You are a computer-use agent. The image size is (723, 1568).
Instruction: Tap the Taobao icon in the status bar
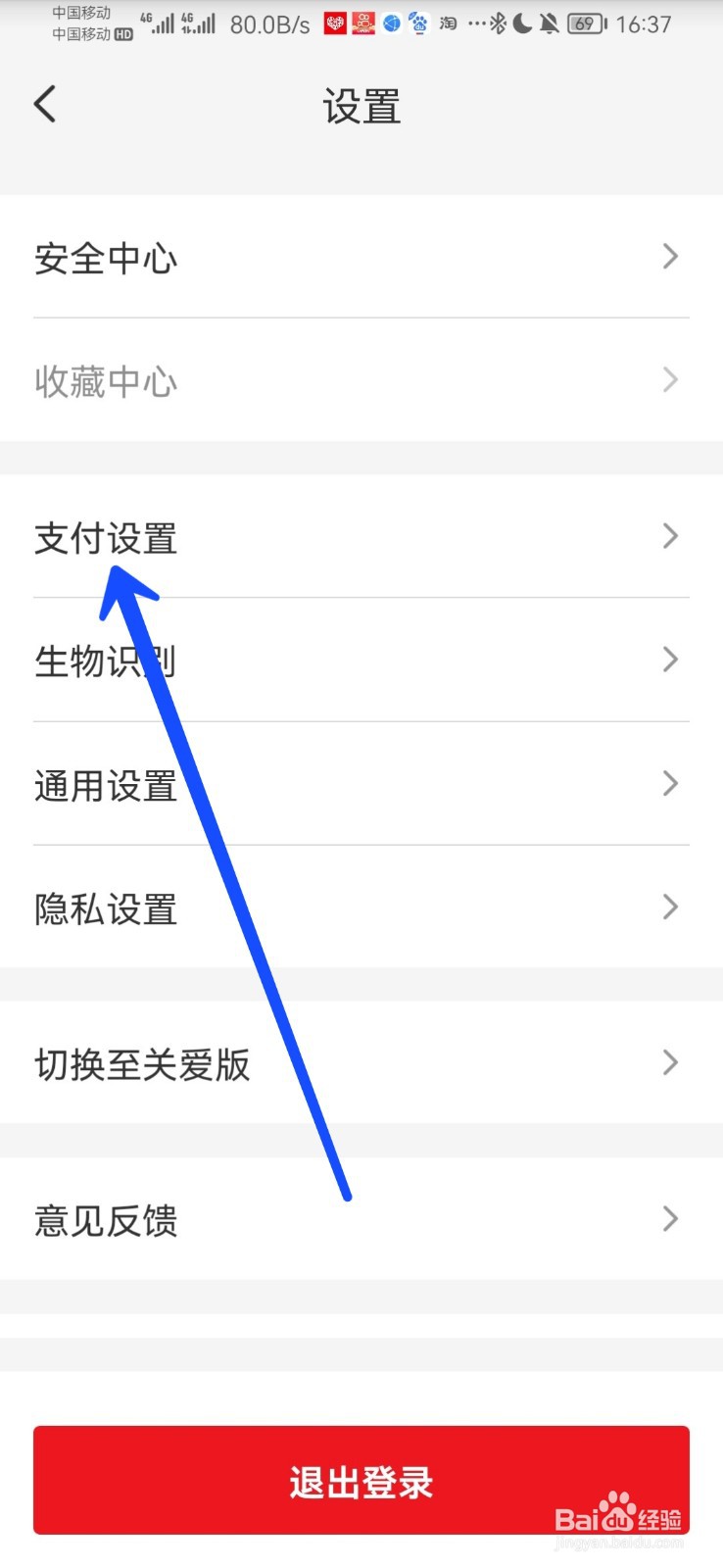pos(447,24)
